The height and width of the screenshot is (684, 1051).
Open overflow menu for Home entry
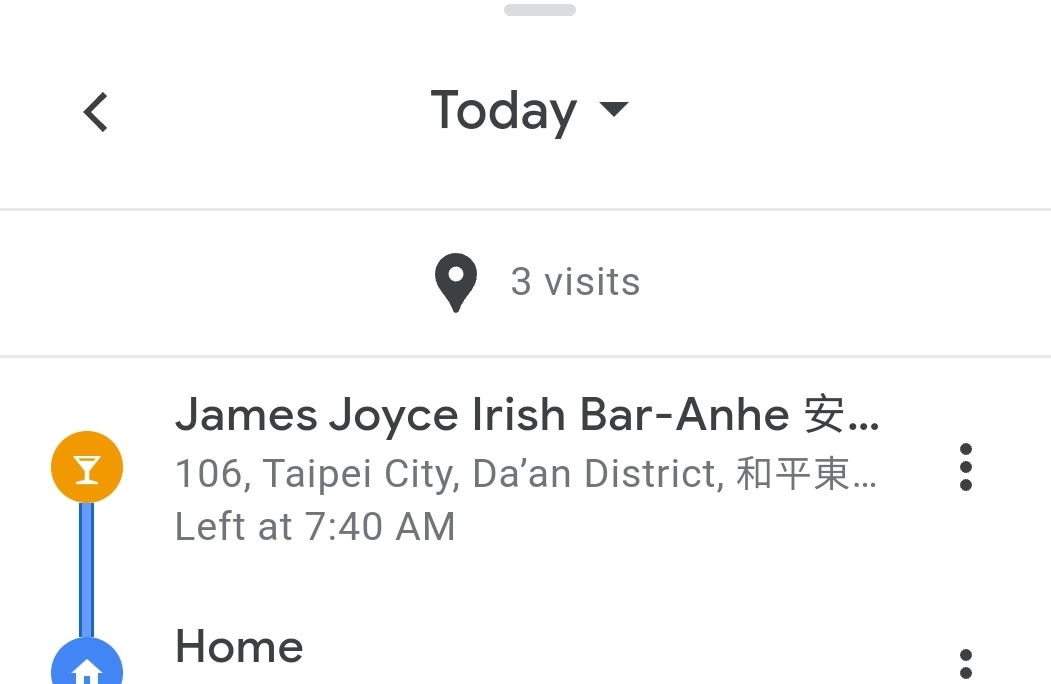pyautogui.click(x=965, y=664)
